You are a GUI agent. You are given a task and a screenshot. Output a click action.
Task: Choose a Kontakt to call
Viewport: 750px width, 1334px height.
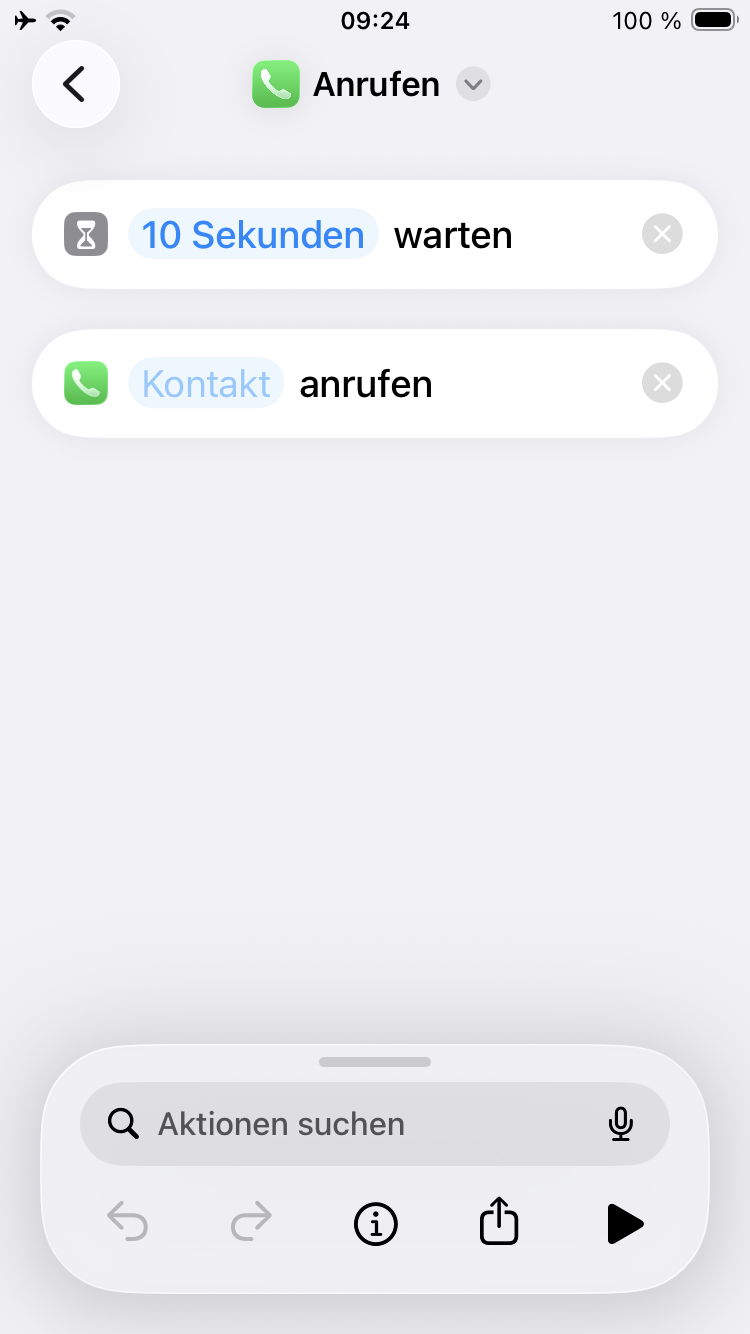tap(206, 384)
